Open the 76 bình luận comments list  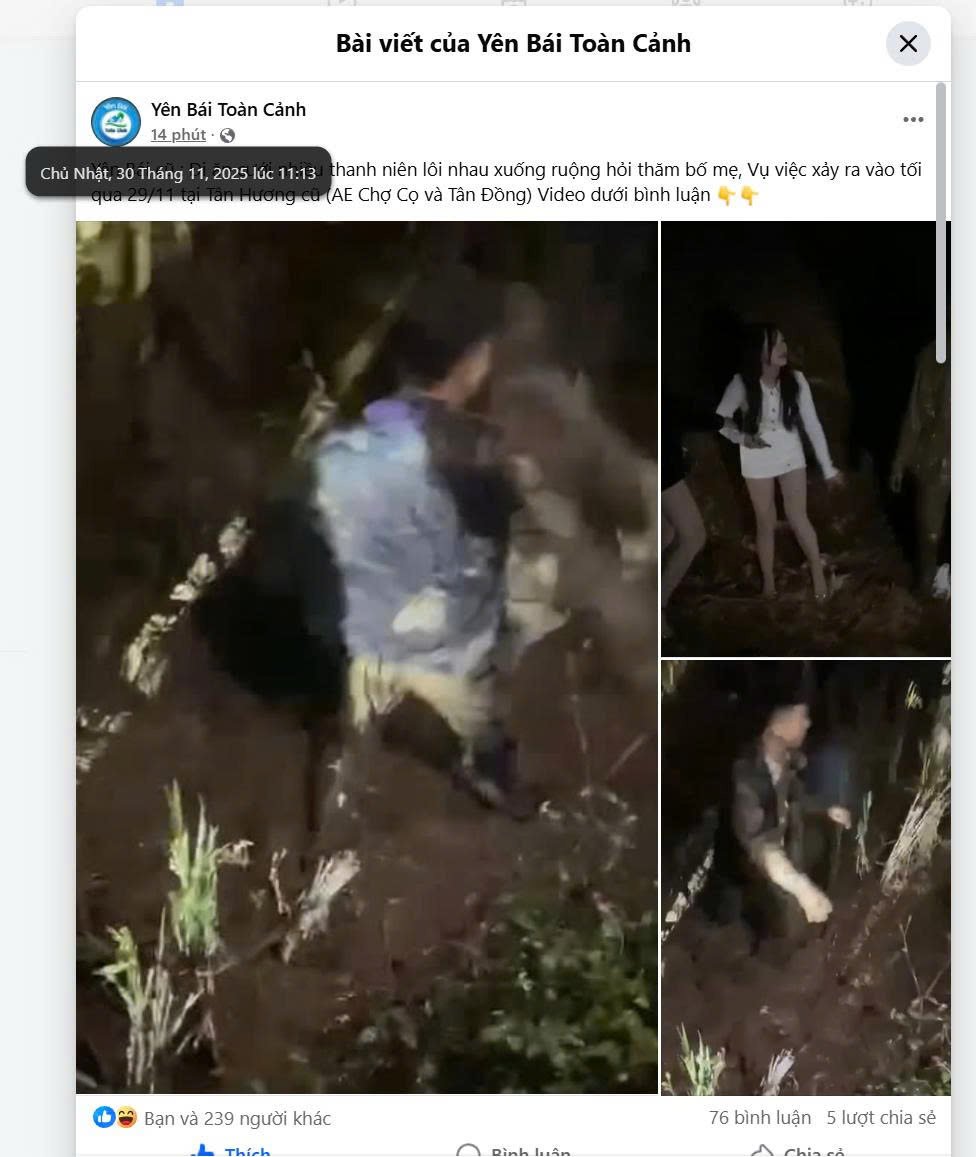tap(759, 1117)
